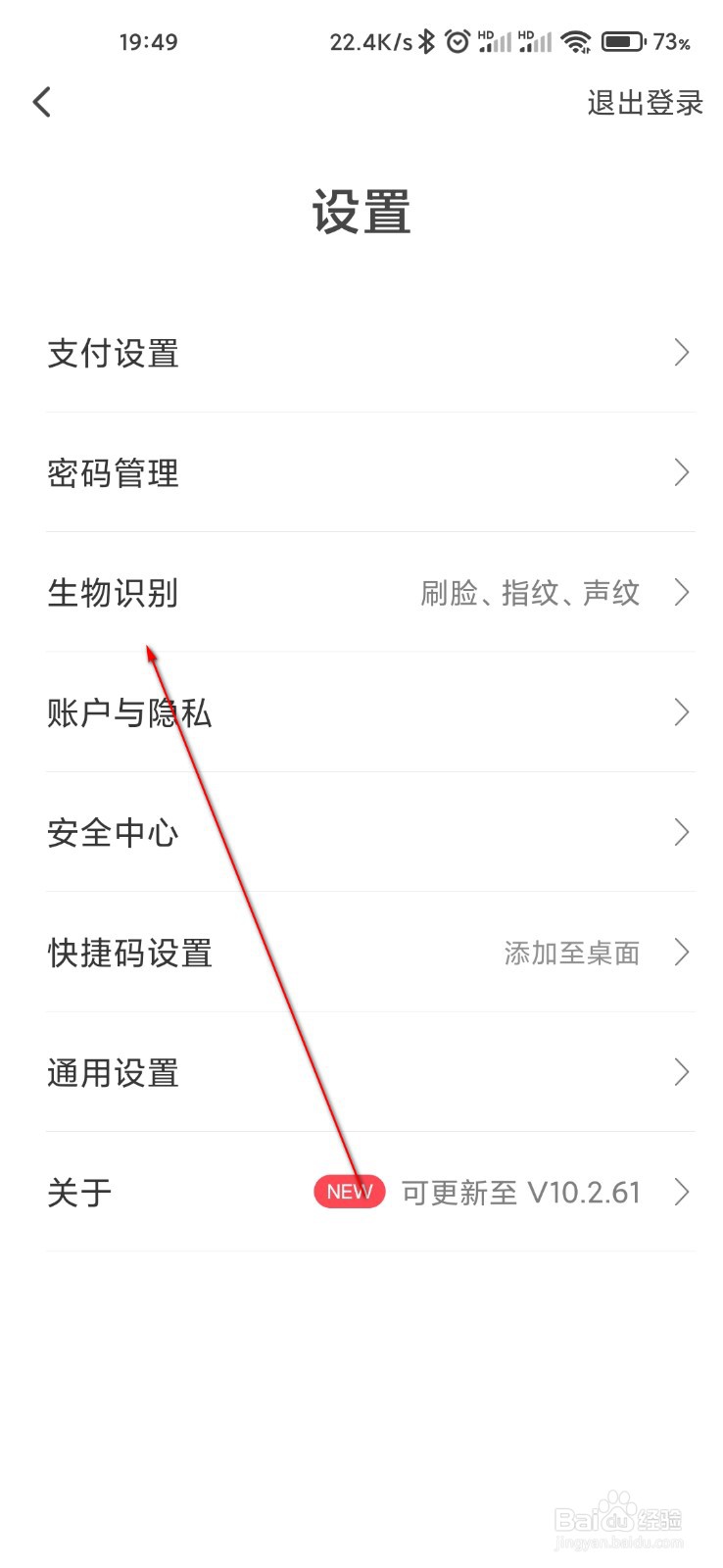Viewport: 723px width, 1568px height.
Task: Expand the 支付设置 row chevron
Action: tap(683, 353)
